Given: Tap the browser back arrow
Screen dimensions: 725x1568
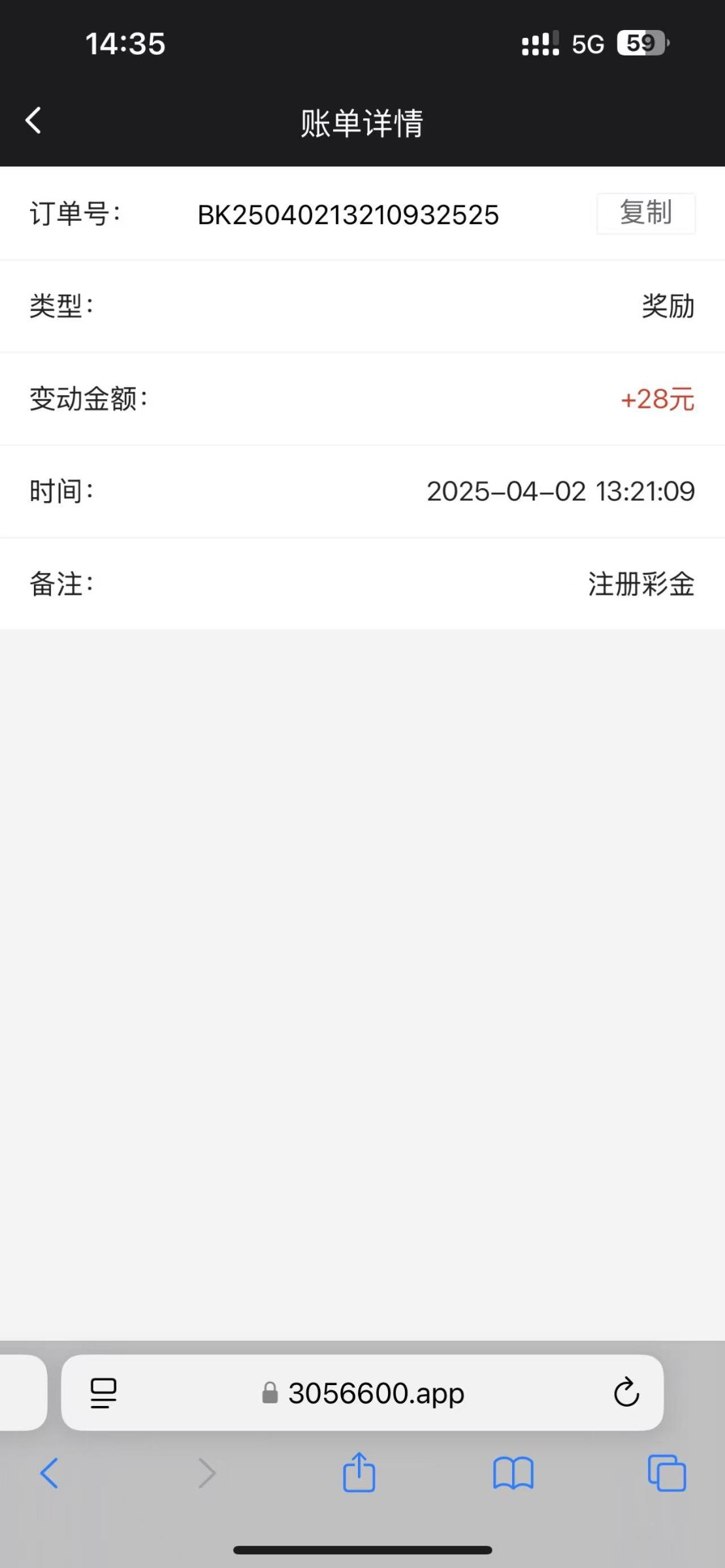Looking at the screenshot, I should [50, 1473].
